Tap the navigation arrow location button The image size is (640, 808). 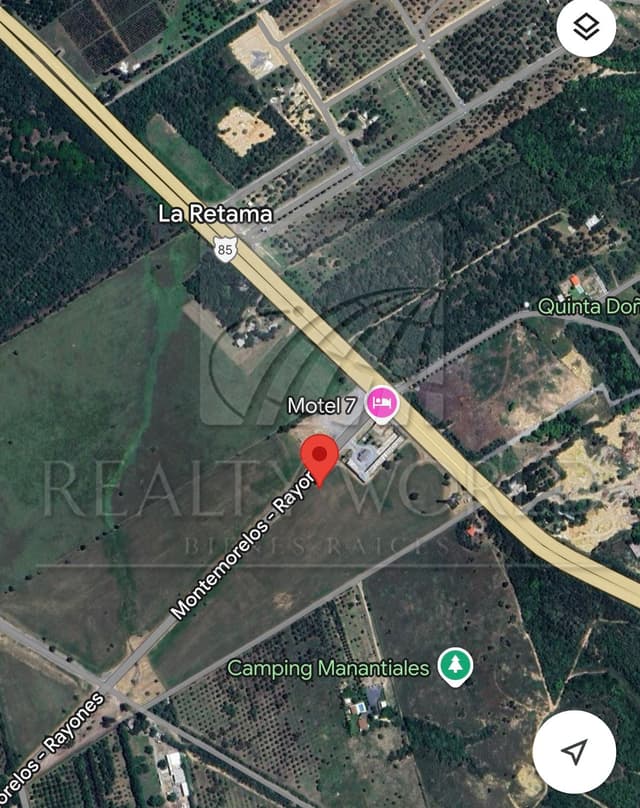[x=573, y=752]
